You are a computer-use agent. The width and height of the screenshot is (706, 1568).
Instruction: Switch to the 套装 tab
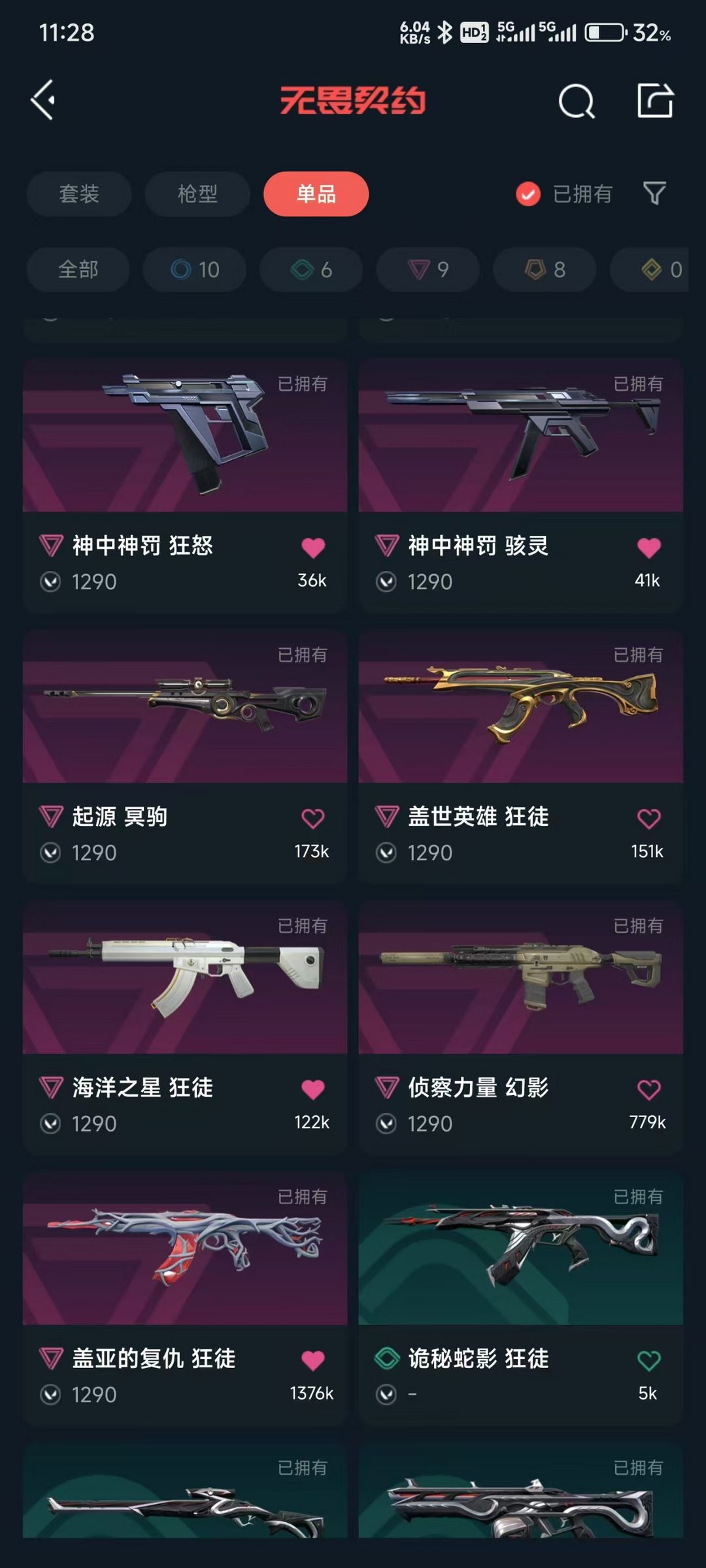point(79,194)
